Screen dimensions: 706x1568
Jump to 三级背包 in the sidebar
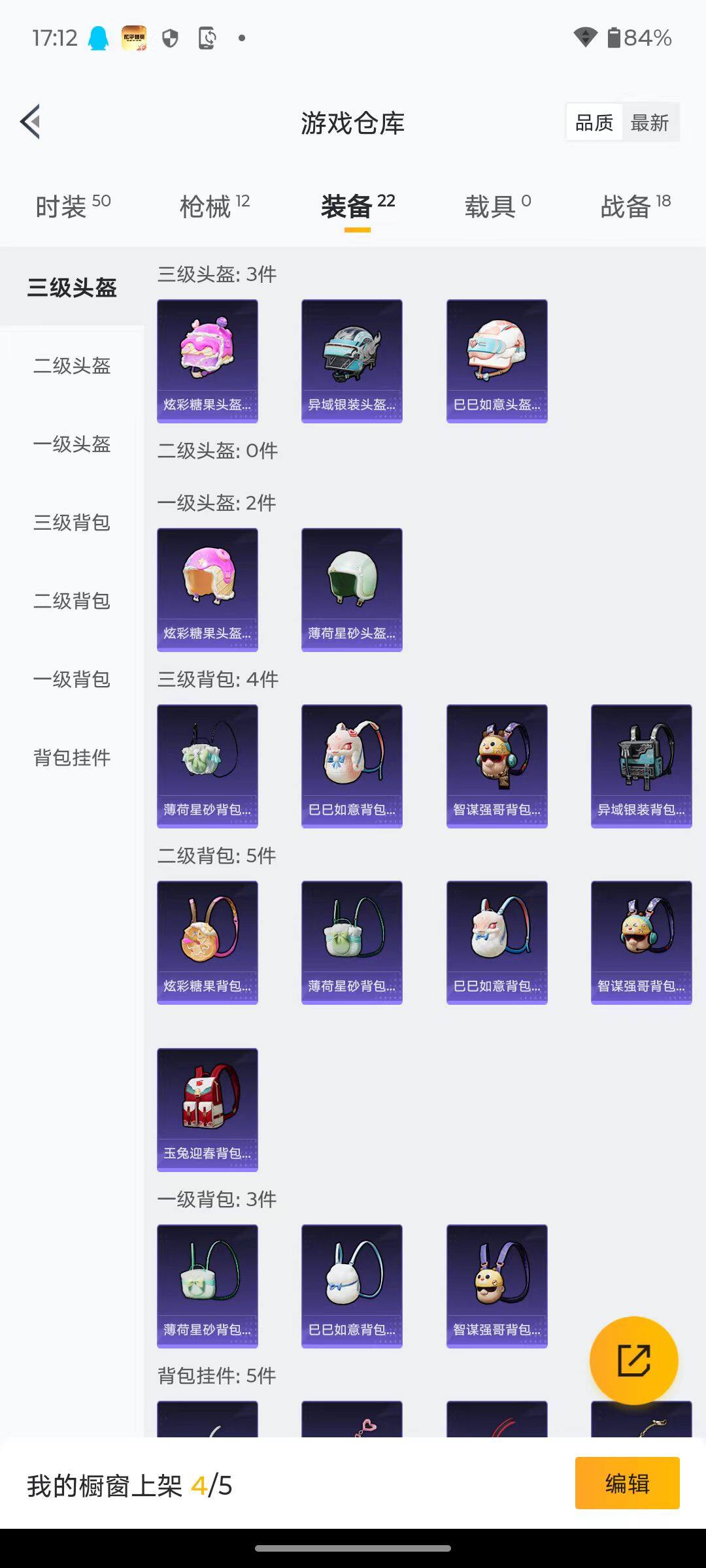pos(72,523)
